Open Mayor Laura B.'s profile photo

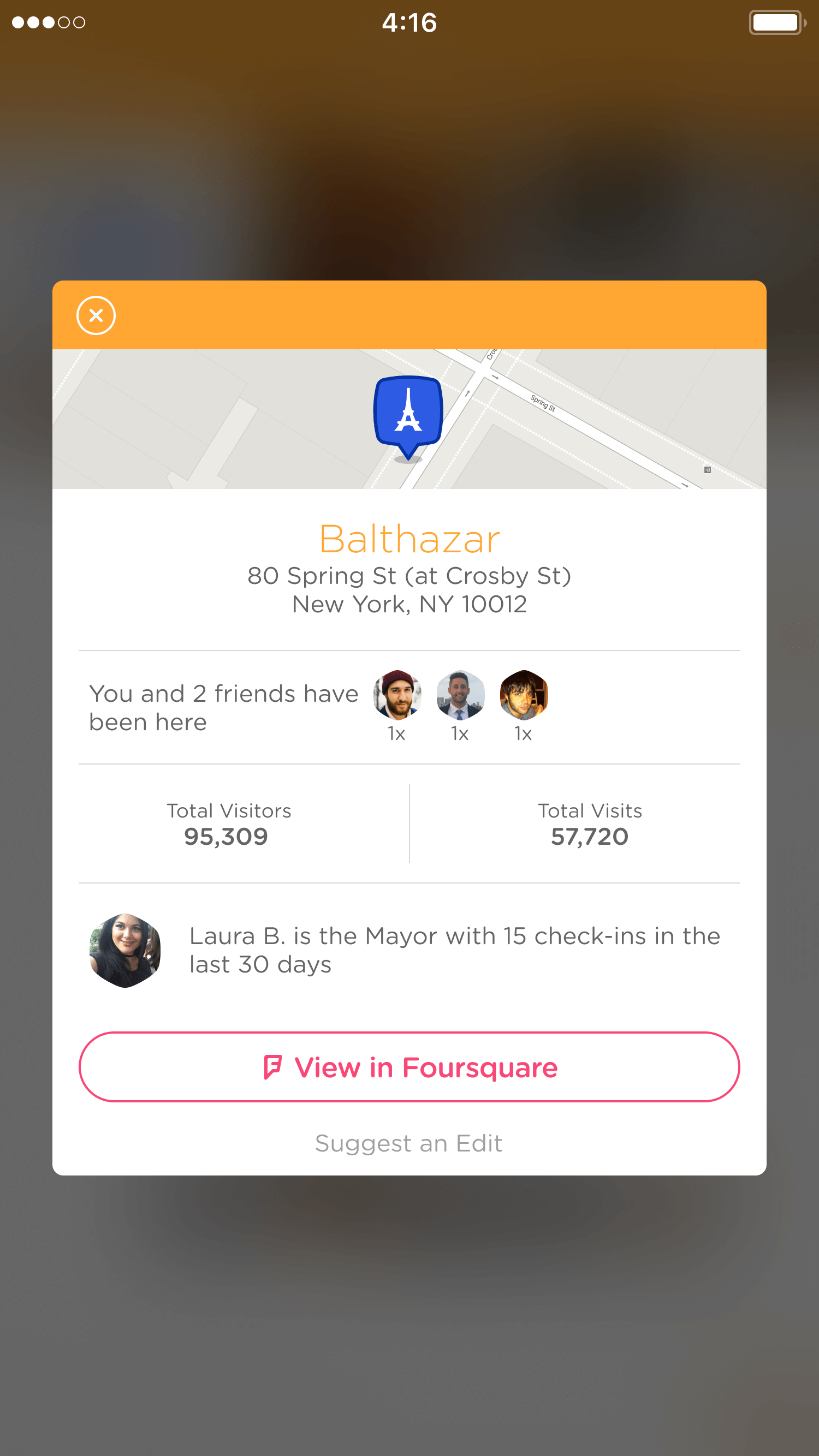[125, 950]
